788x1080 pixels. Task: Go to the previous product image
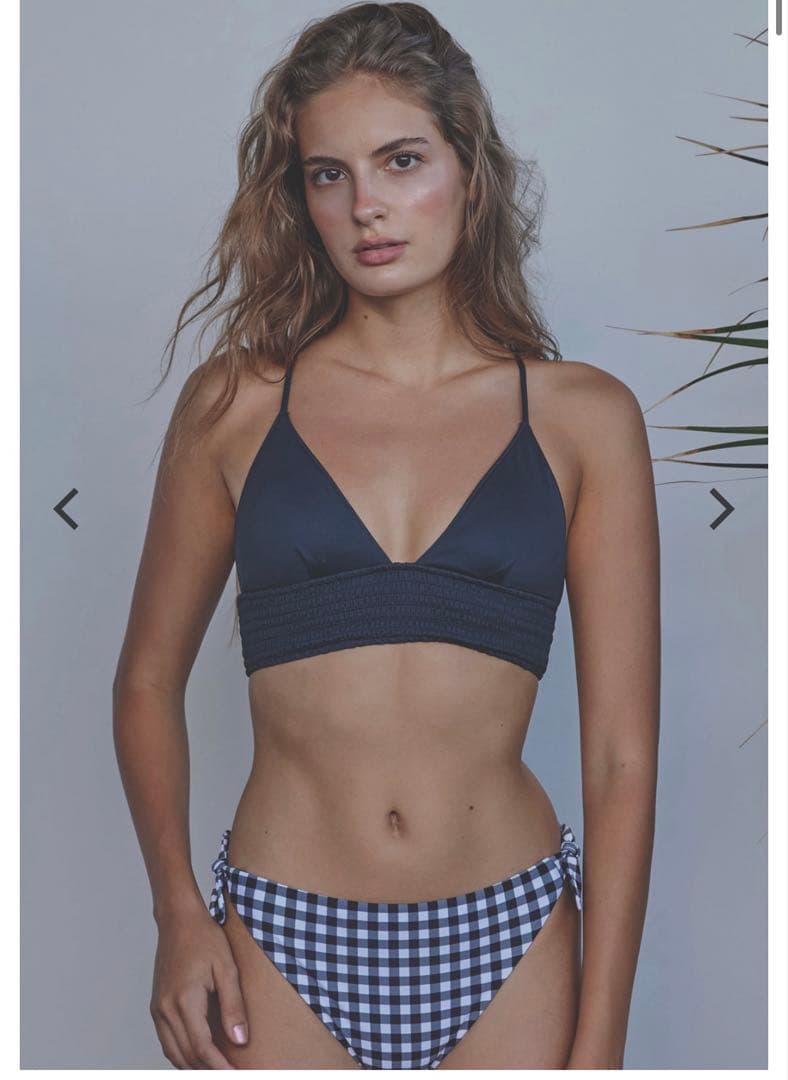66,509
